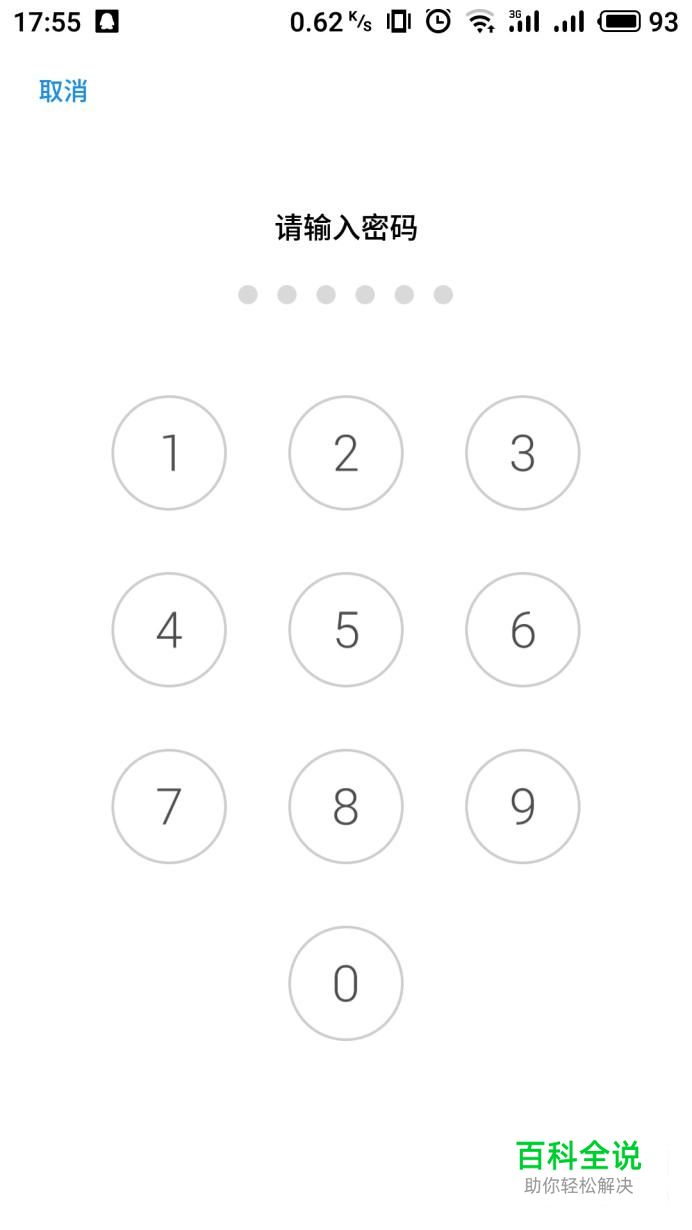
Task: Enter digit 7 on the keypad
Action: click(x=169, y=807)
